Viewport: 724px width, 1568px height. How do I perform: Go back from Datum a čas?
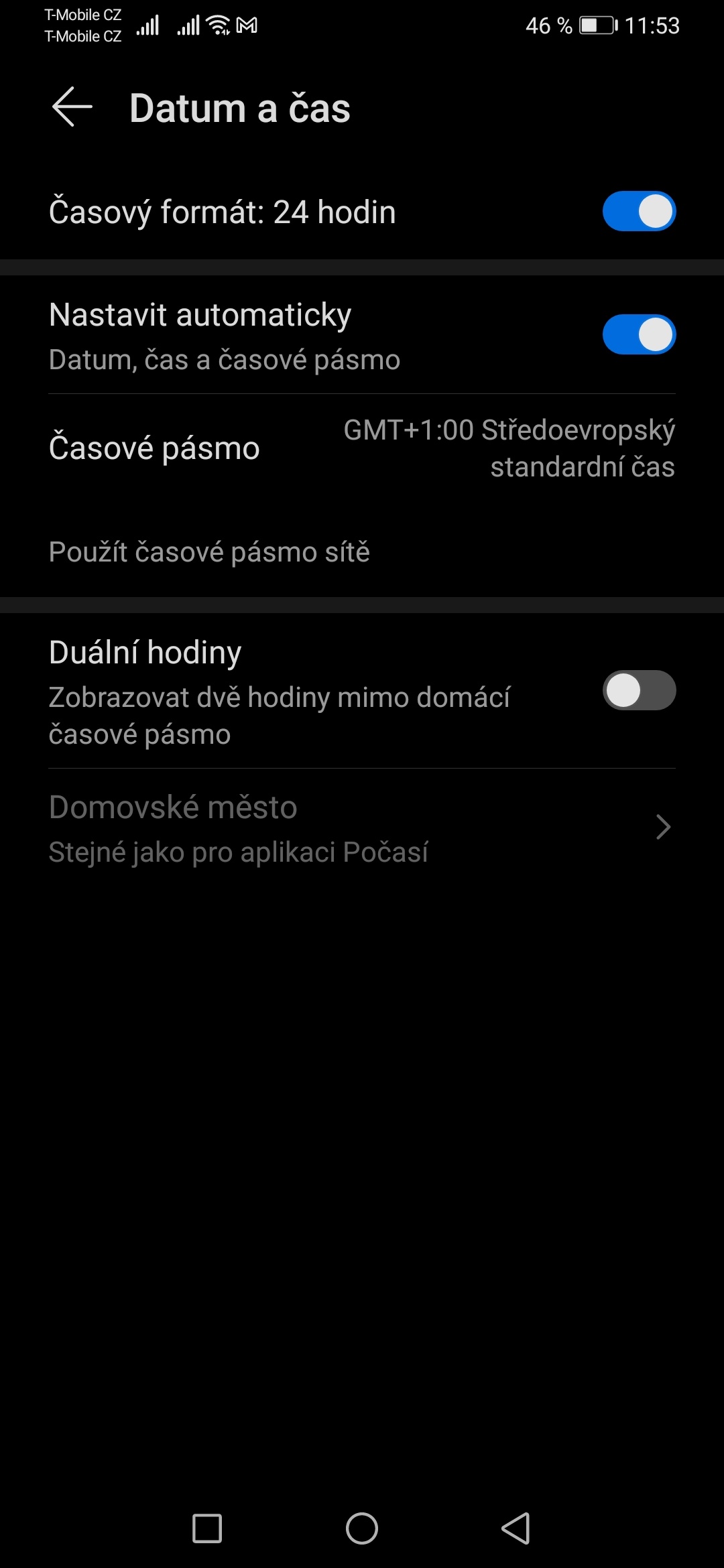click(x=72, y=107)
